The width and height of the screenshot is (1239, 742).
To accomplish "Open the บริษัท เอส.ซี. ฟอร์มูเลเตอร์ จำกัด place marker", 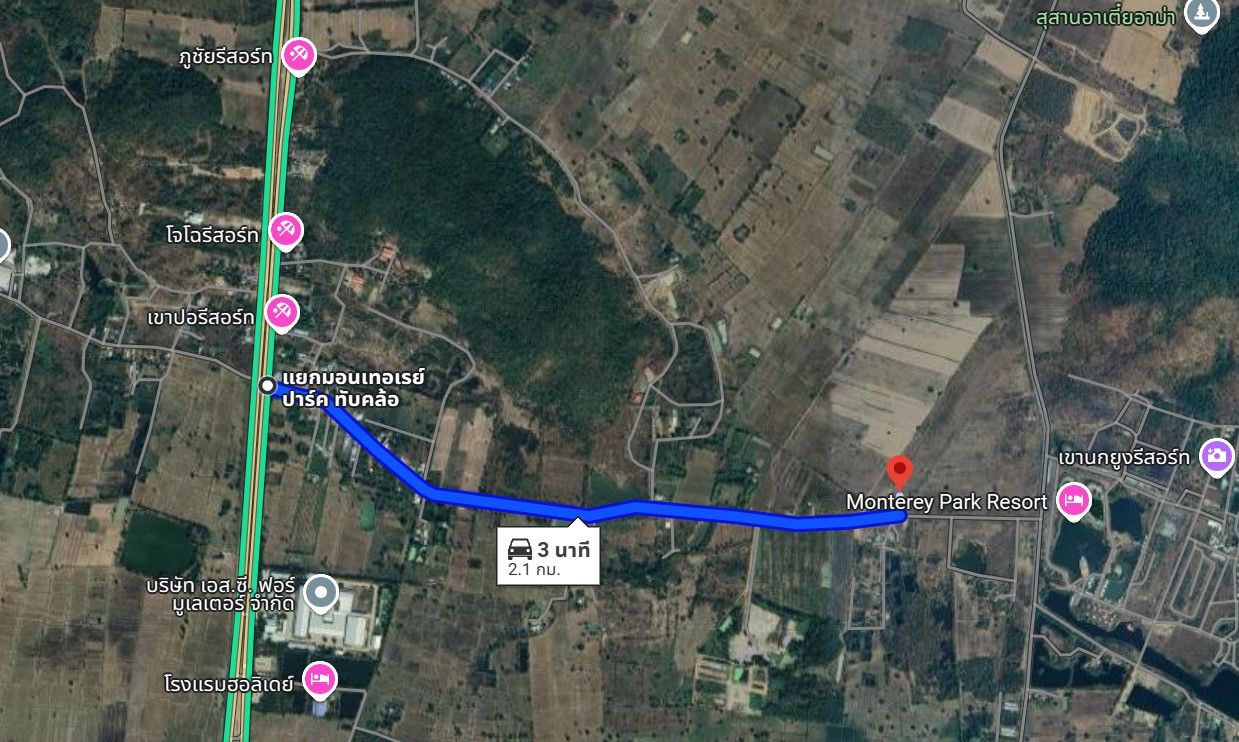I will [320, 593].
